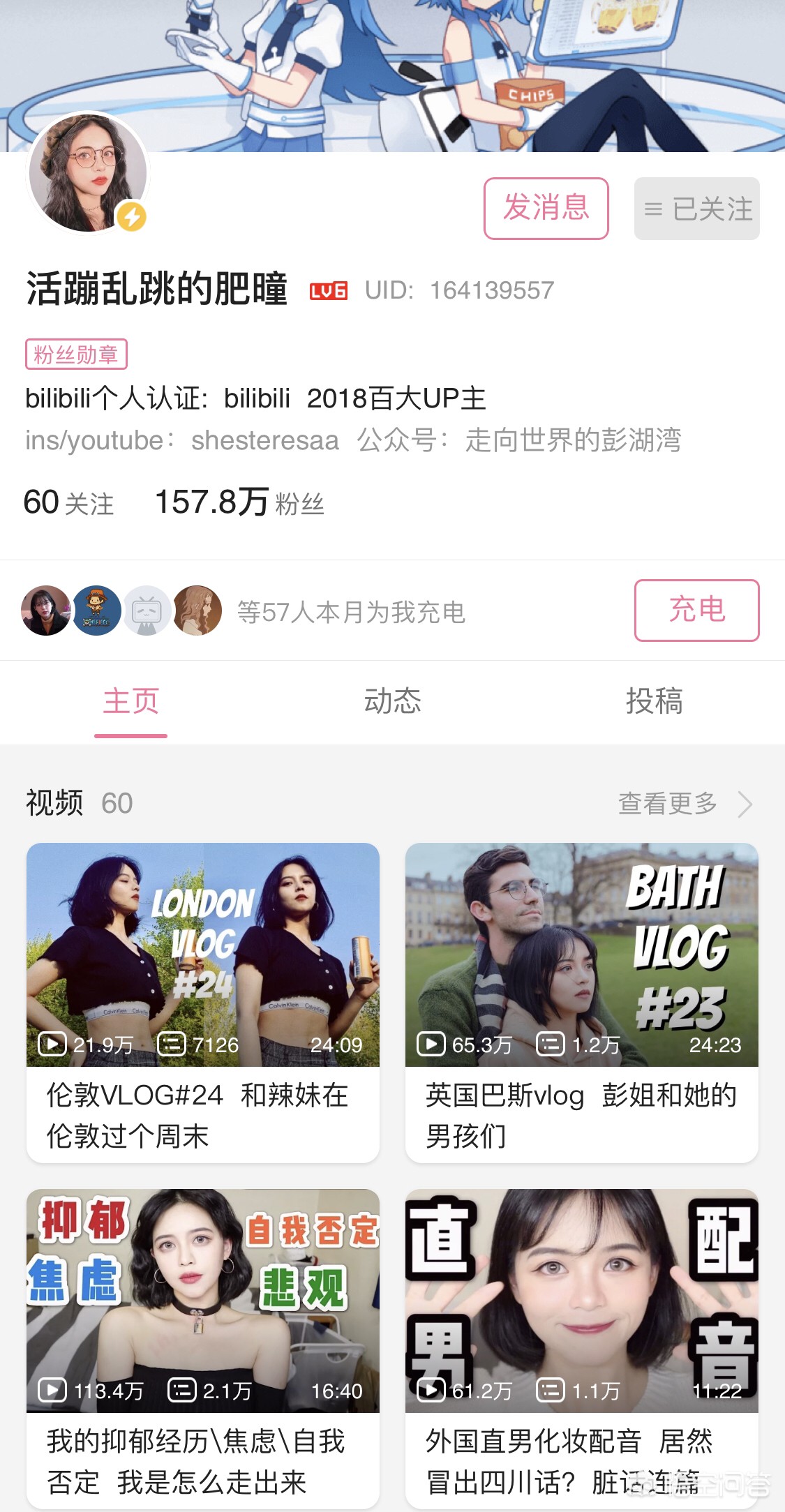Screen dimensions: 785x1512
Task: Play the 伦敦VLOG#24 video
Action: click(203, 955)
